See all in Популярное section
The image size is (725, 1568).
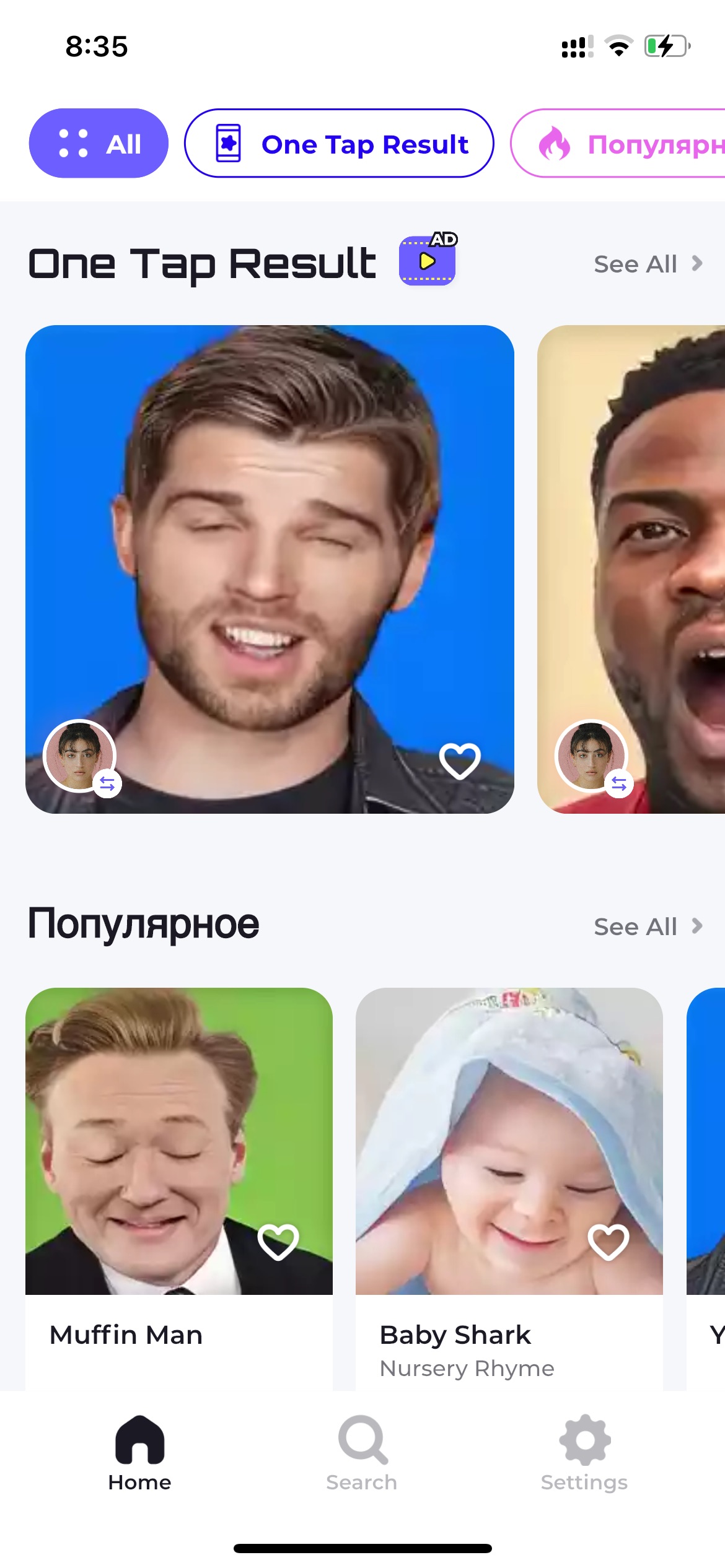click(648, 927)
